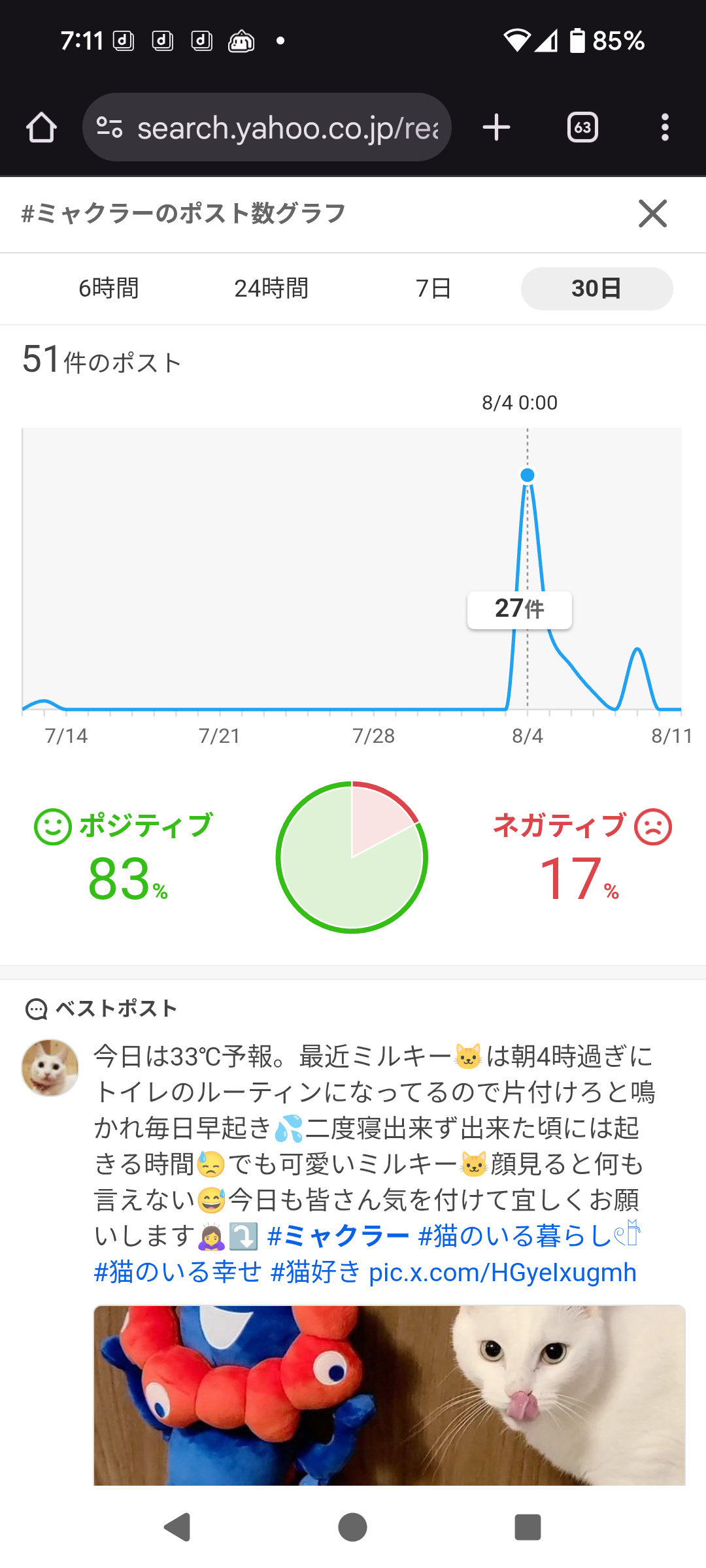View the best post's cat photo

[x=389, y=1395]
